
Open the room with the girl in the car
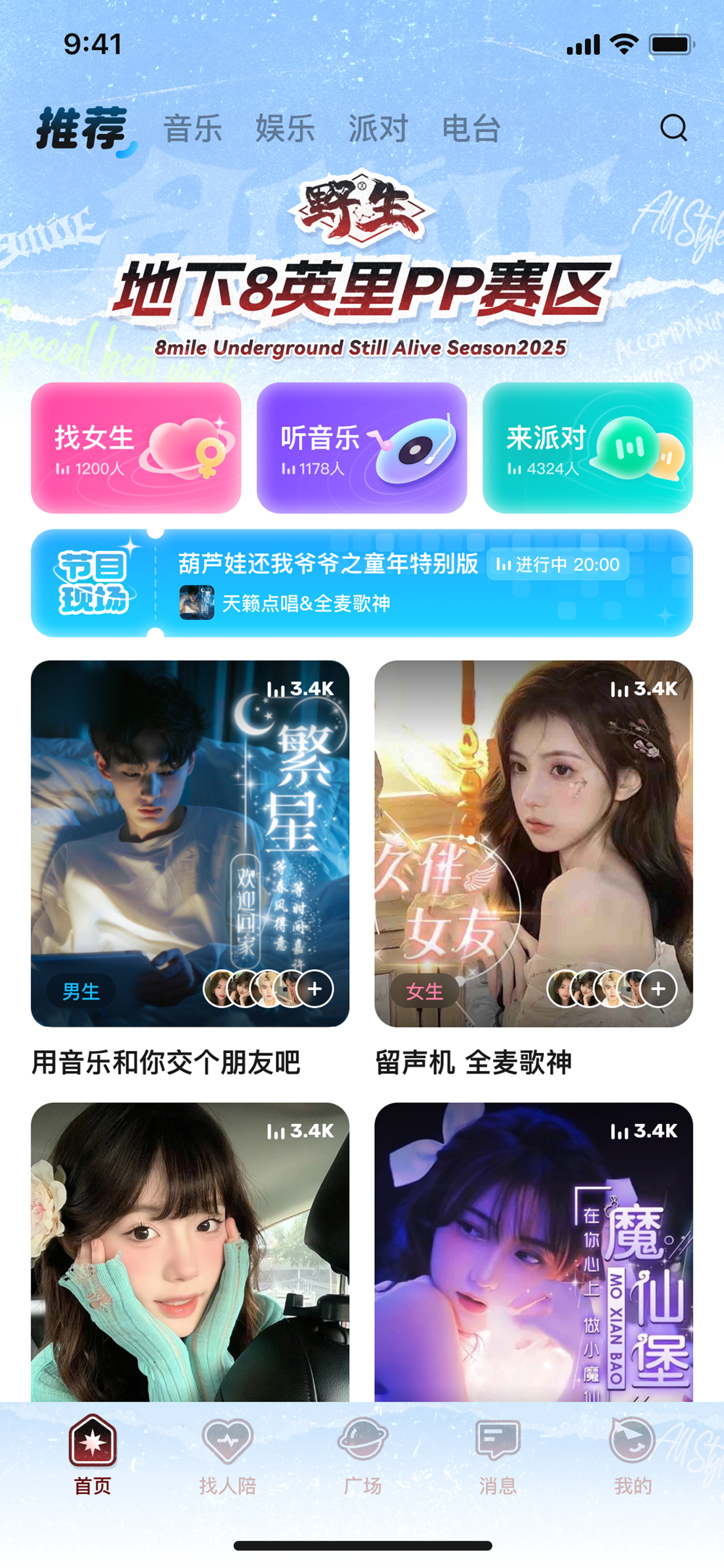(190, 1253)
